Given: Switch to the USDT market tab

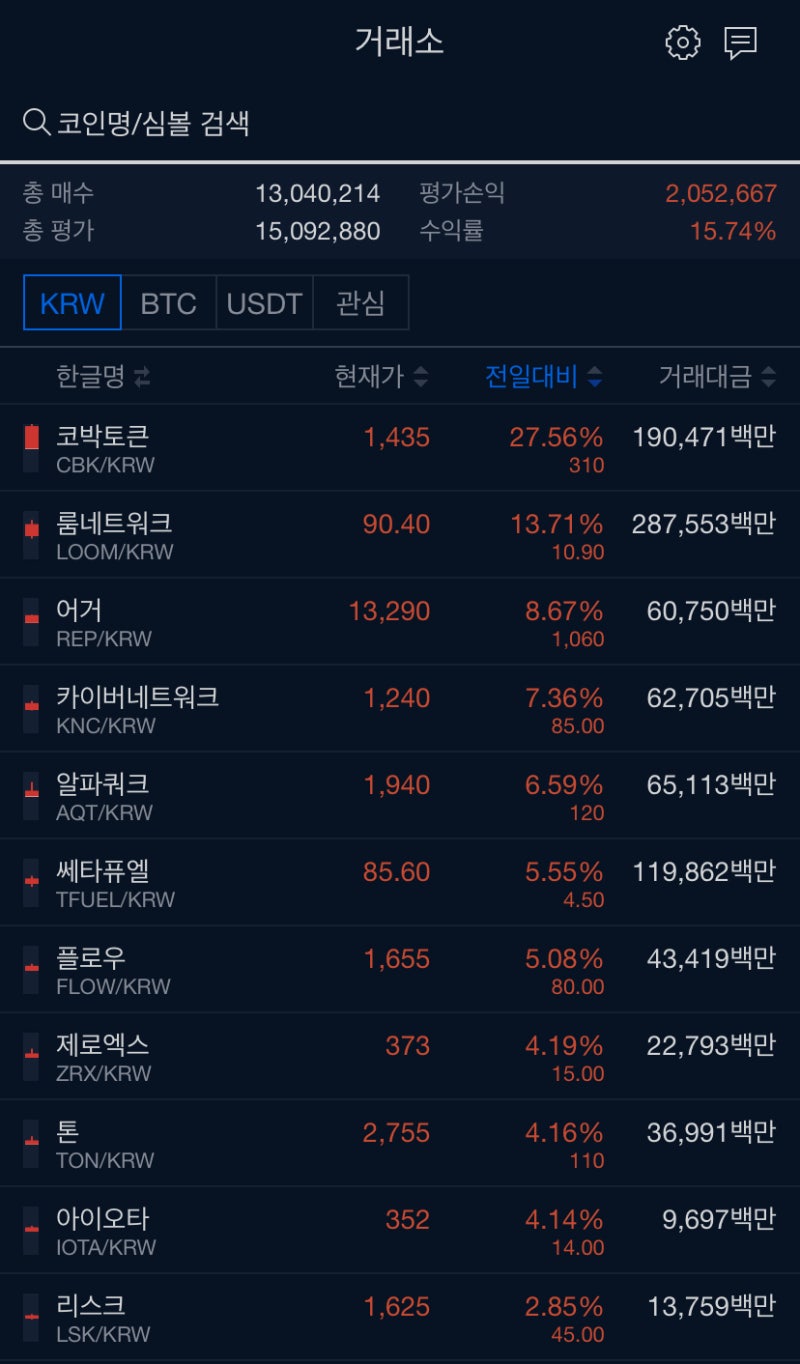Looking at the screenshot, I should 264,303.
